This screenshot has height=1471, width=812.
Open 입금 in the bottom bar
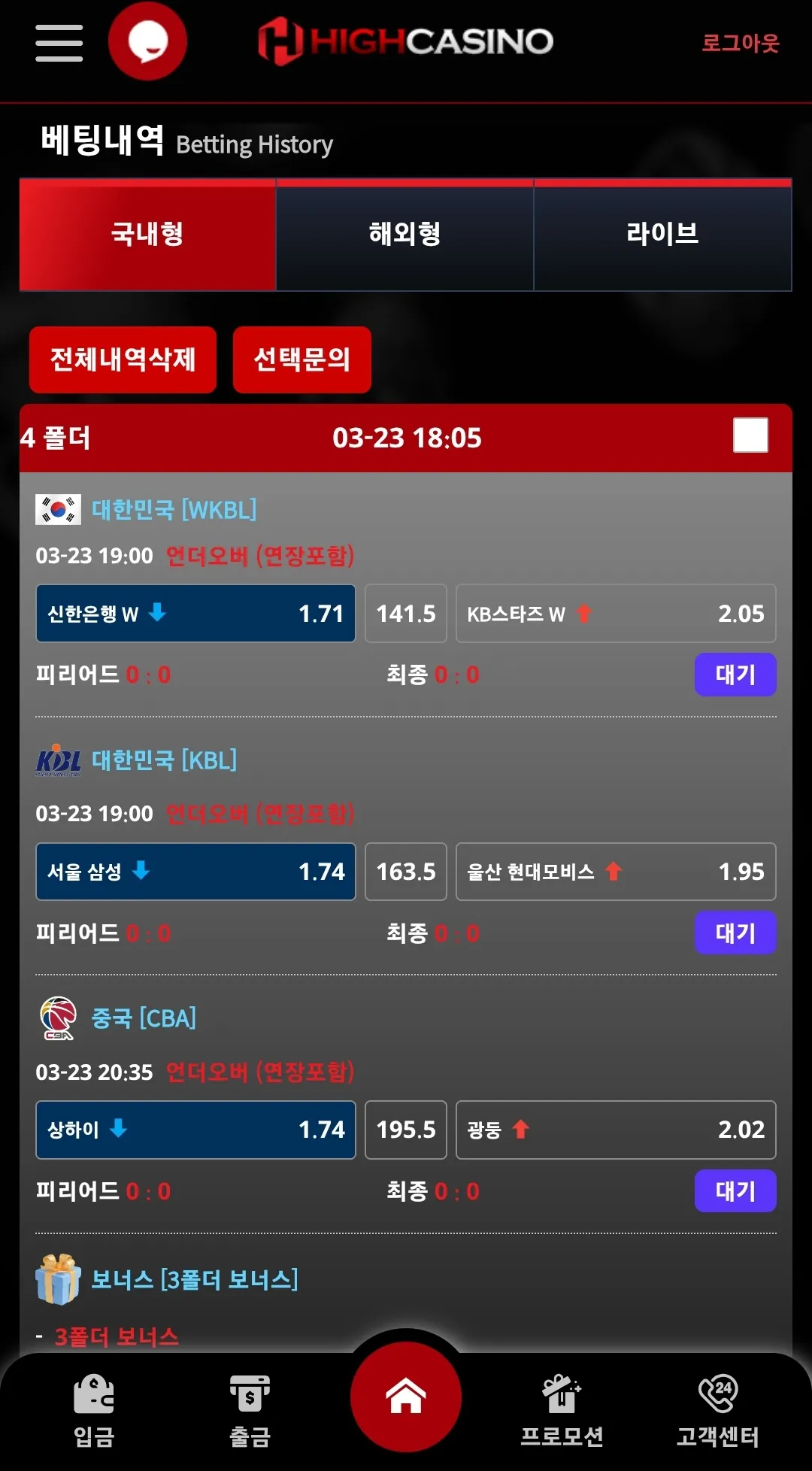coord(94,1410)
